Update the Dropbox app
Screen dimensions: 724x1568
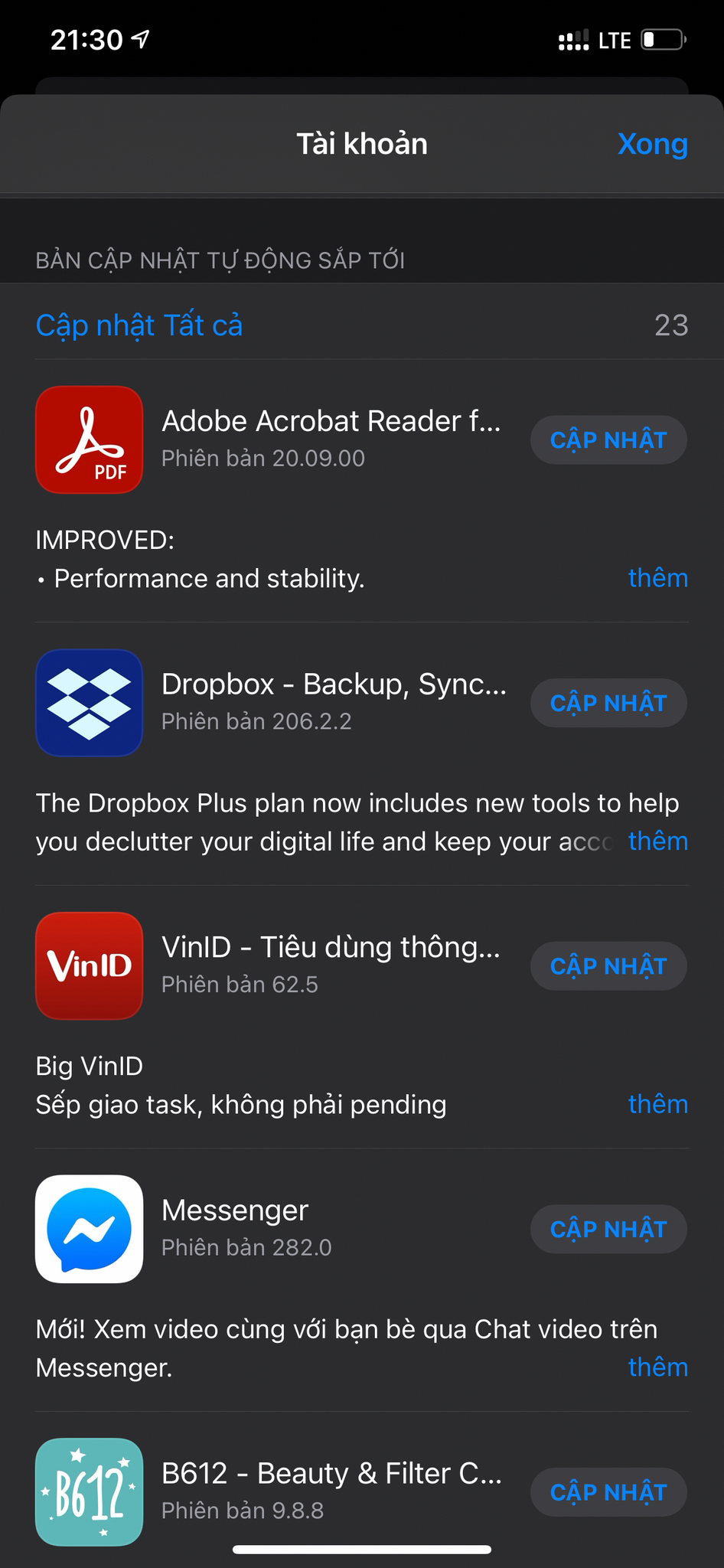click(608, 703)
